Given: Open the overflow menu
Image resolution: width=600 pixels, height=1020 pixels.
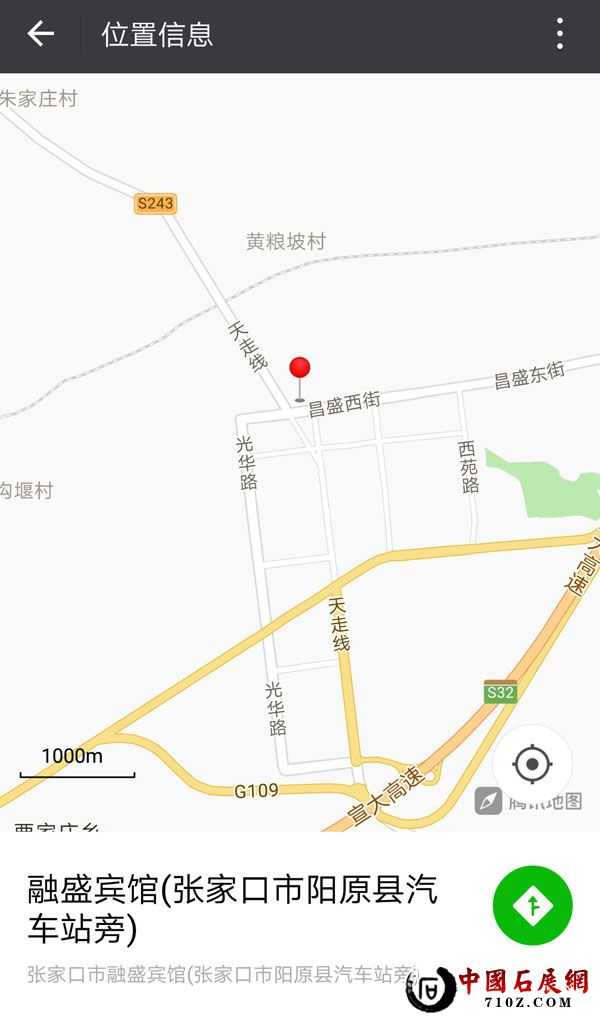Looking at the screenshot, I should pyautogui.click(x=560, y=34).
